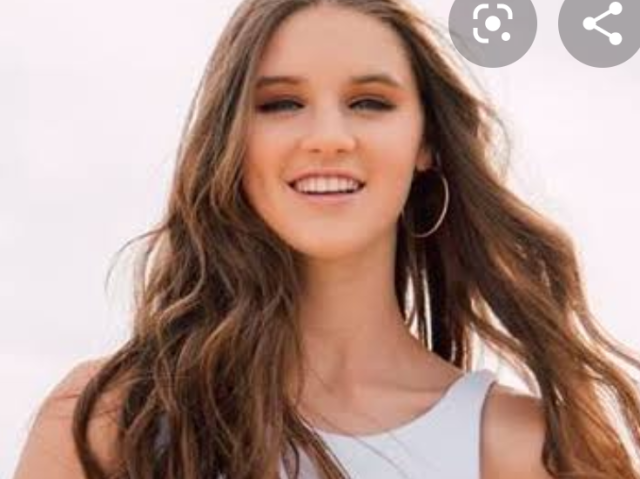Share this image
The height and width of the screenshot is (479, 640).
click(602, 24)
